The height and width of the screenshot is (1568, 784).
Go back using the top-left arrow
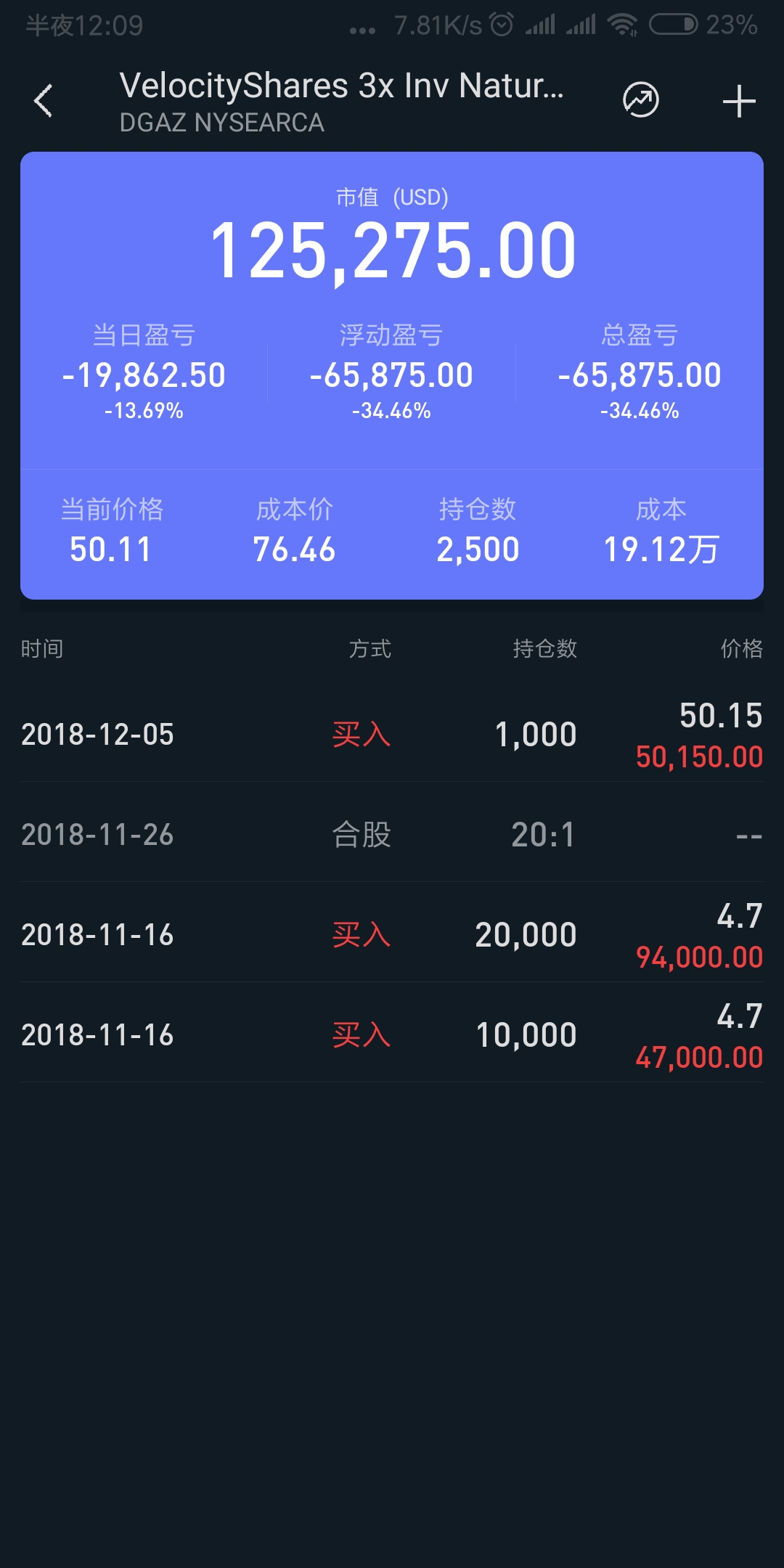[x=44, y=101]
